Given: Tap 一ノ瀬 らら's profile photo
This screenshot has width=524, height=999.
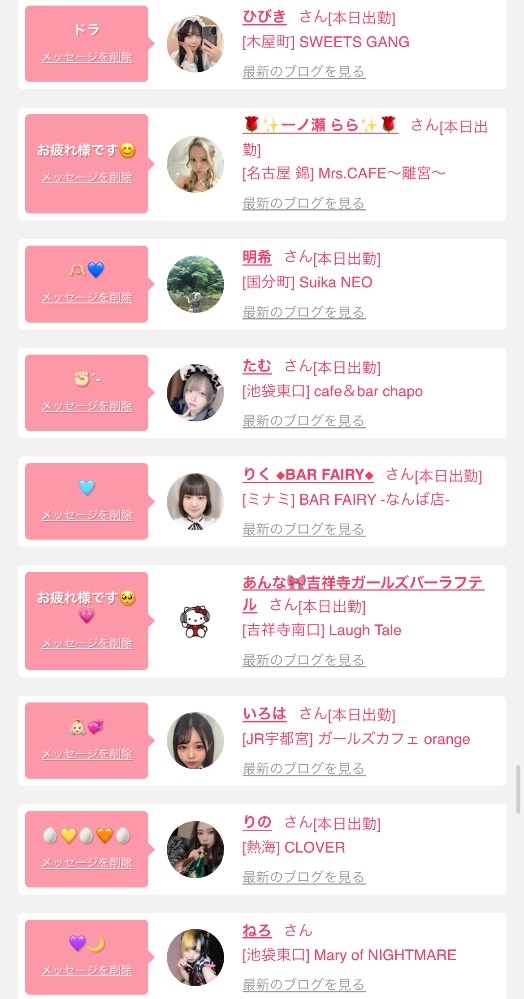Looking at the screenshot, I should click(x=195, y=164).
